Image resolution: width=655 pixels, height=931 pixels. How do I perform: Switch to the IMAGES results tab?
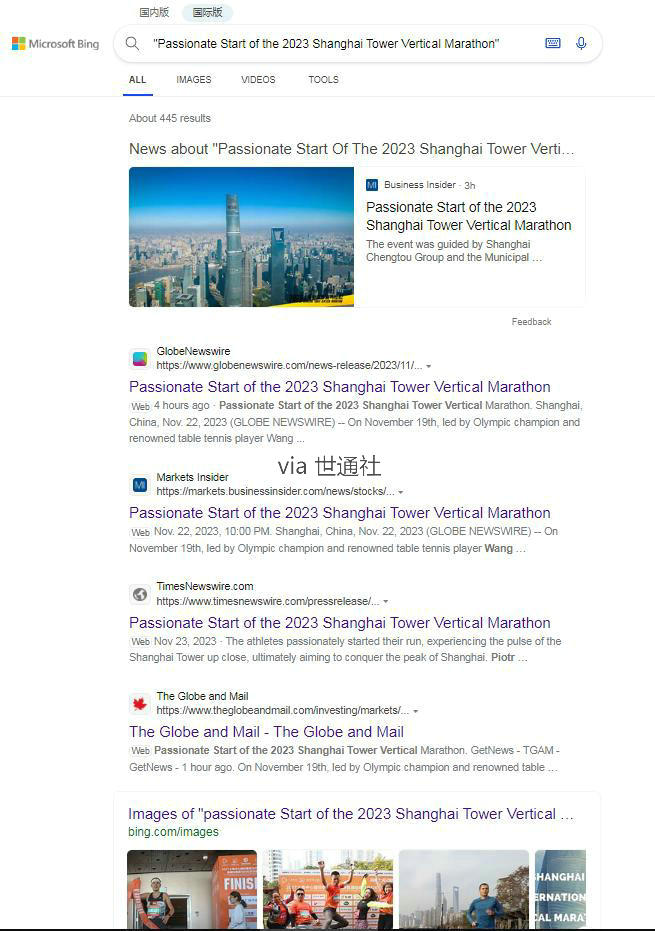194,80
